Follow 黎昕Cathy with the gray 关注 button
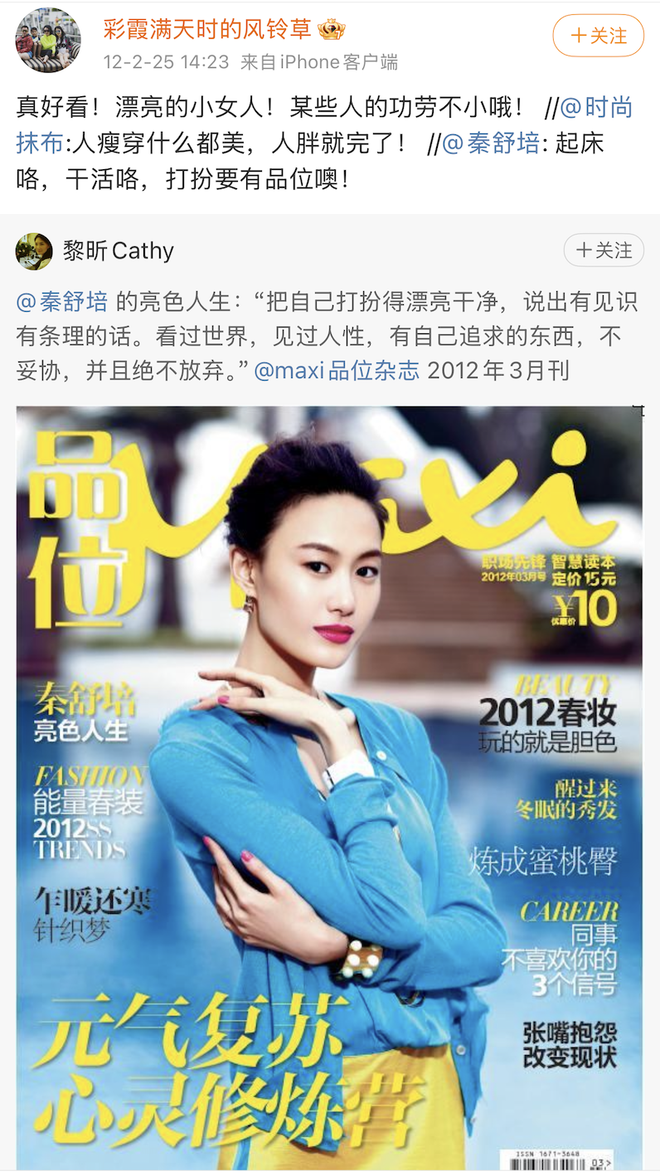The image size is (660, 1176). (604, 250)
